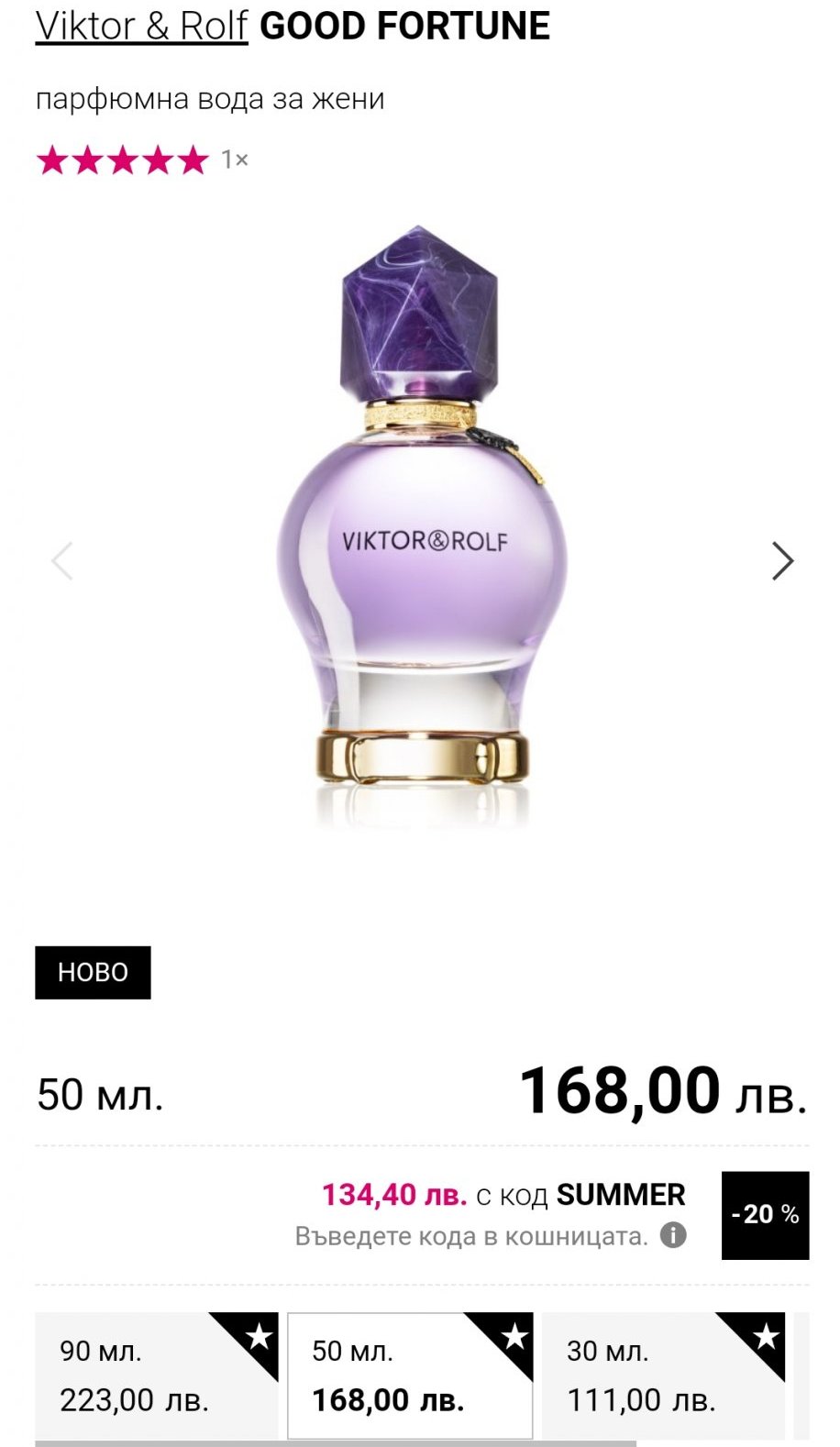Open info about the SUMMER code

[673, 1236]
